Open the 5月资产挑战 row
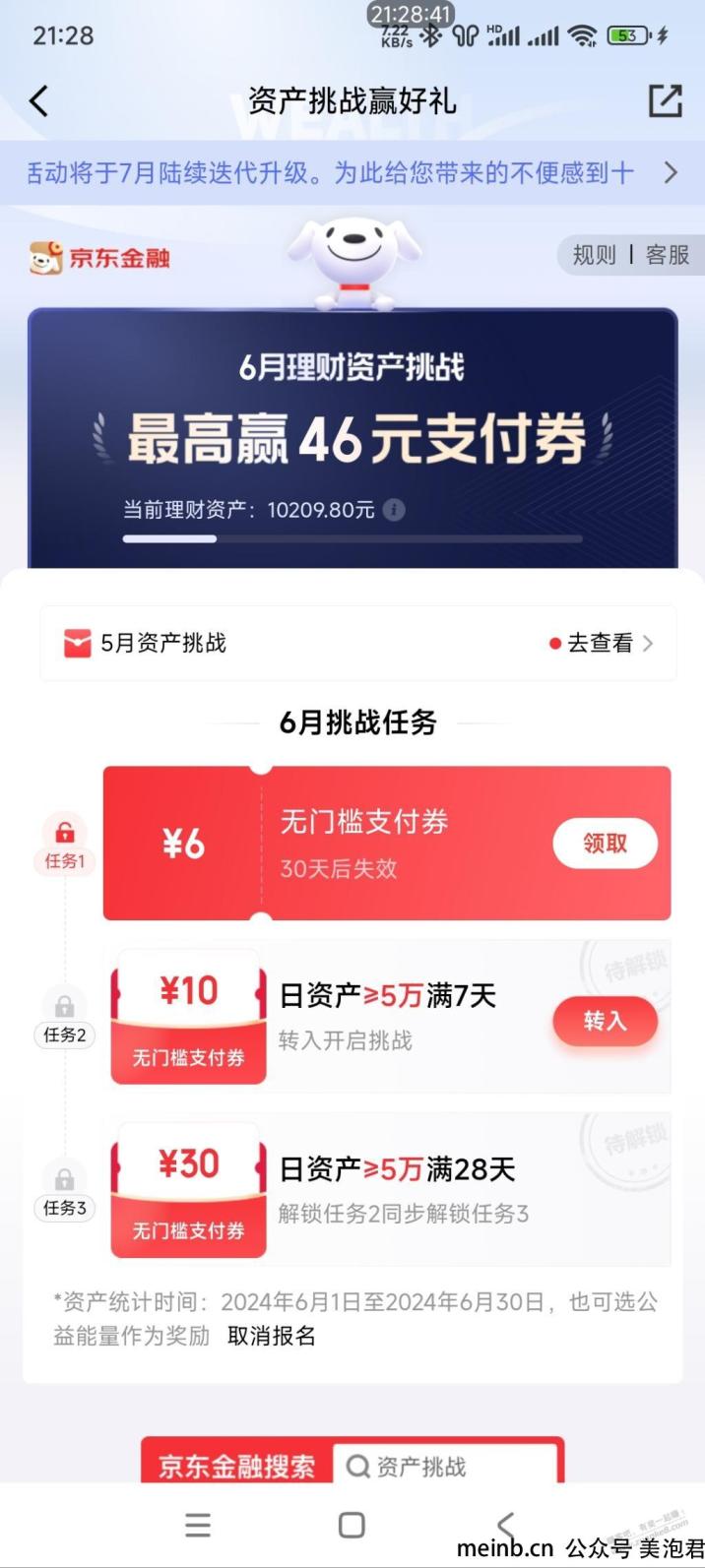Viewport: 705px width, 1568px height. click(x=358, y=644)
